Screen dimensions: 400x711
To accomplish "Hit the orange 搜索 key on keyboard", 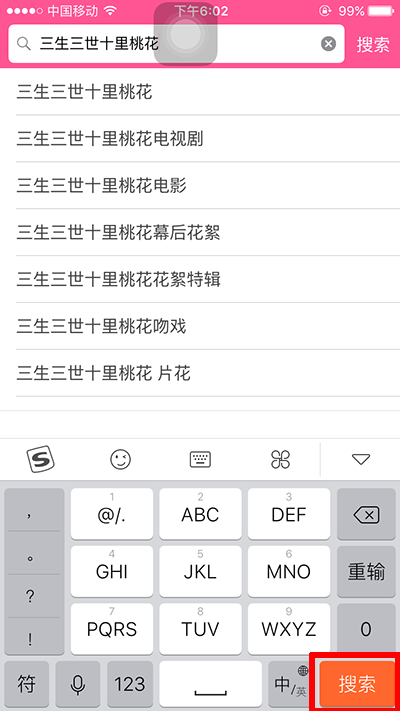I will point(357,684).
